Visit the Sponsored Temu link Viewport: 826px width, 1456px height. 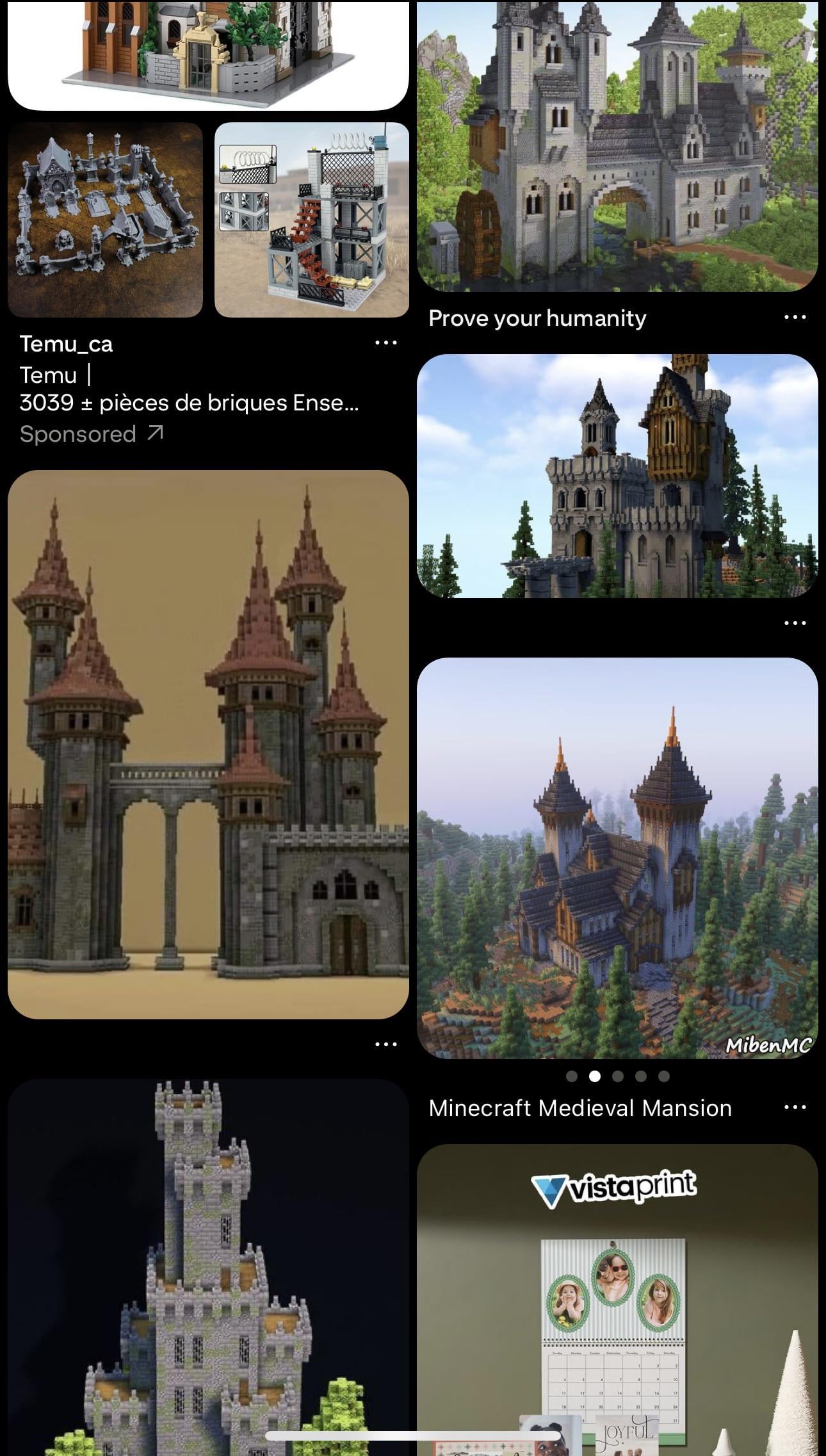click(x=92, y=434)
